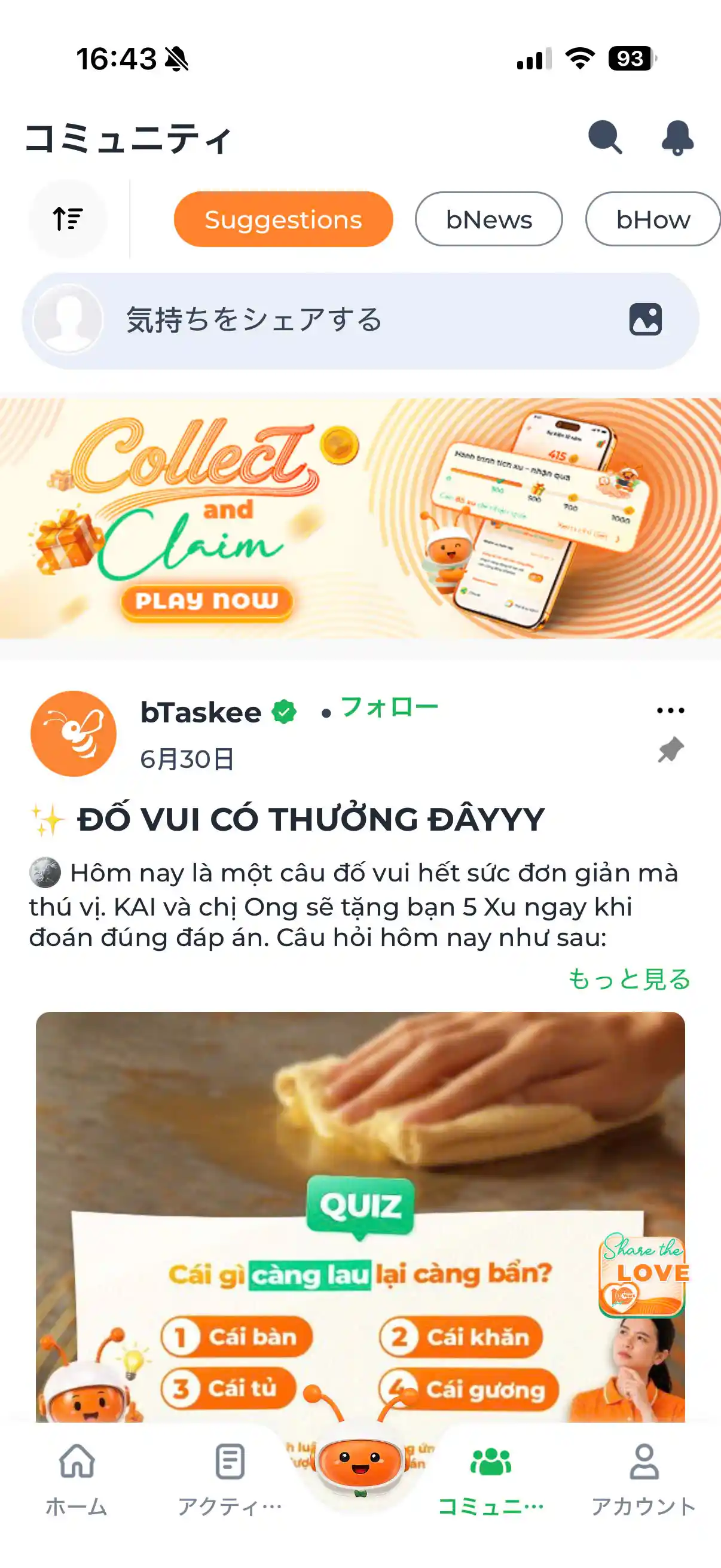Open the three-dot menu on bTaskee's post
The height and width of the screenshot is (1568, 721).
pos(671,710)
